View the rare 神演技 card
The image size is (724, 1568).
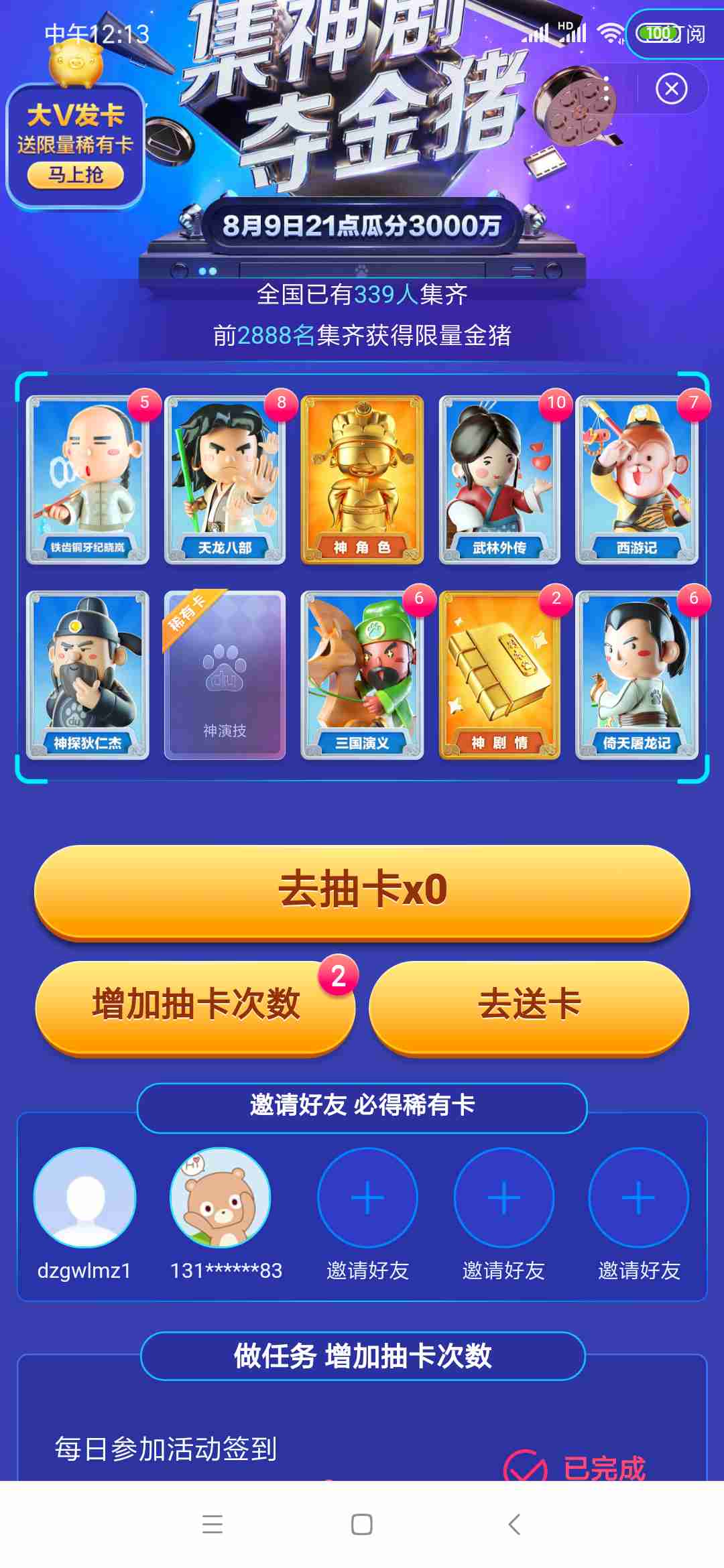(225, 675)
